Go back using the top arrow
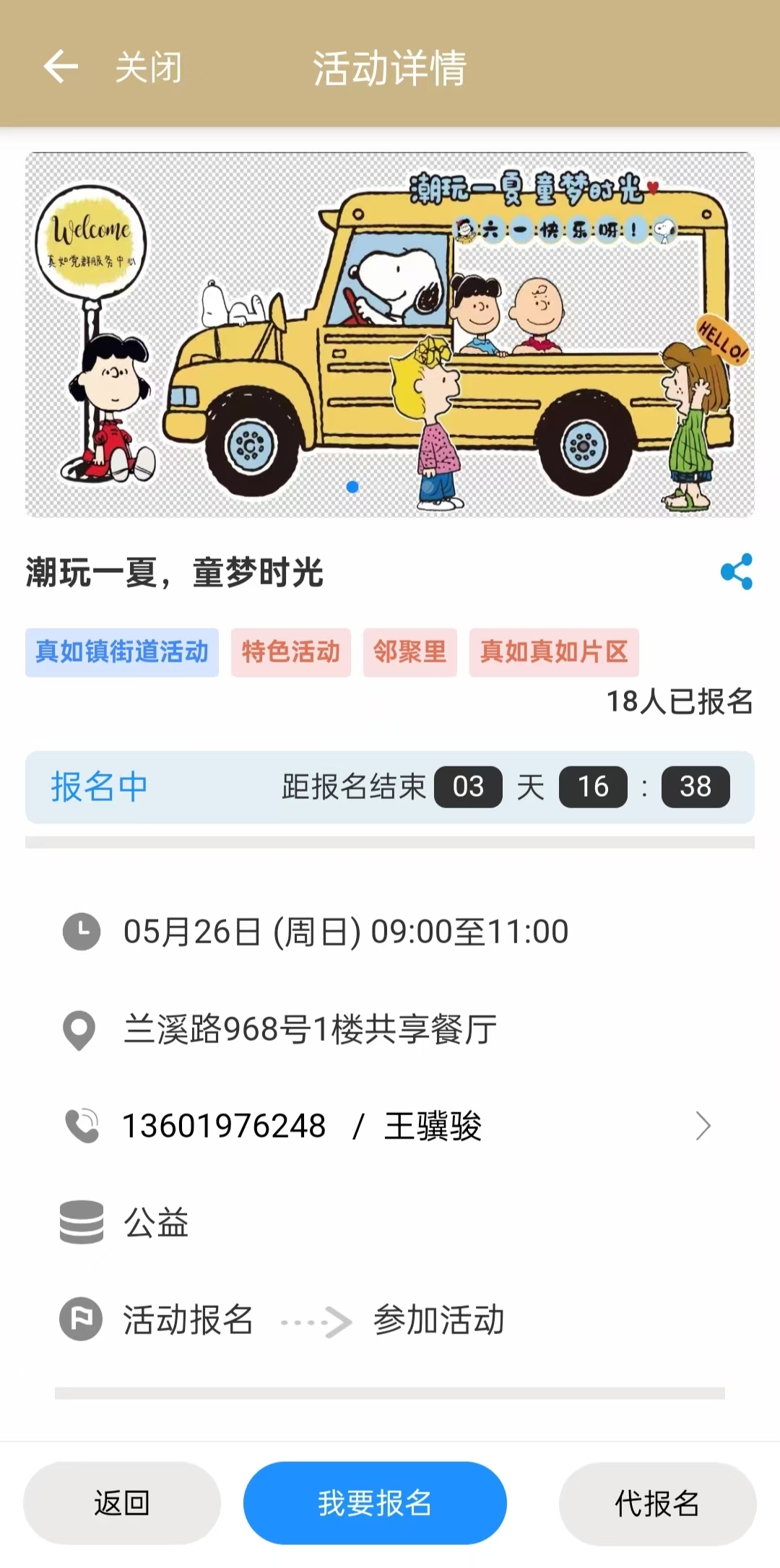Viewport: 780px width, 1568px height. coord(61,67)
